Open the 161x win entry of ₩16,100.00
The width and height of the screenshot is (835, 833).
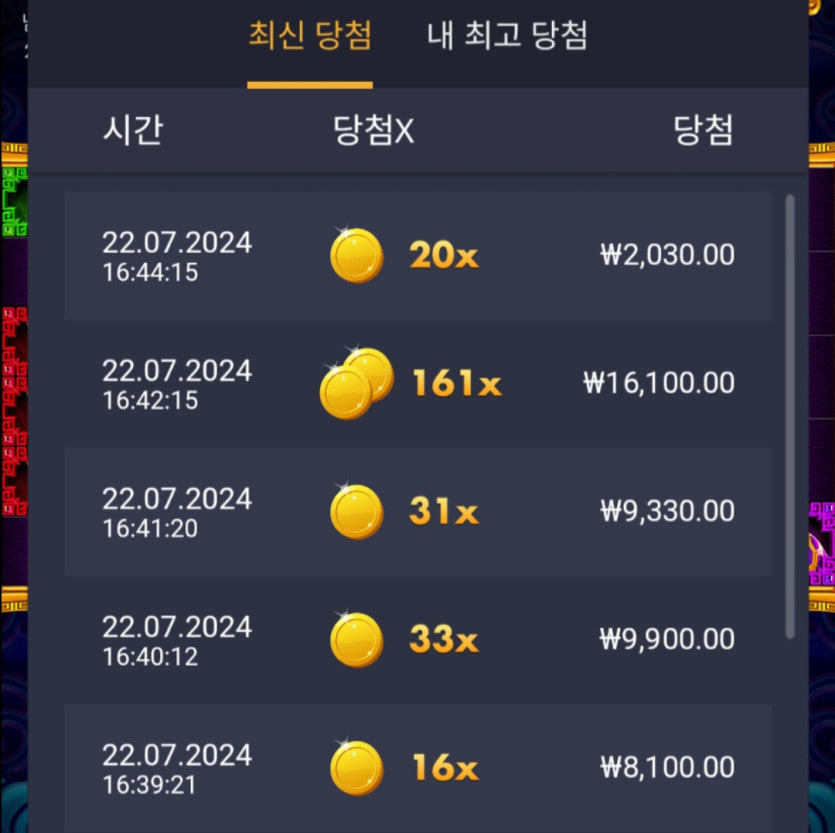[418, 384]
